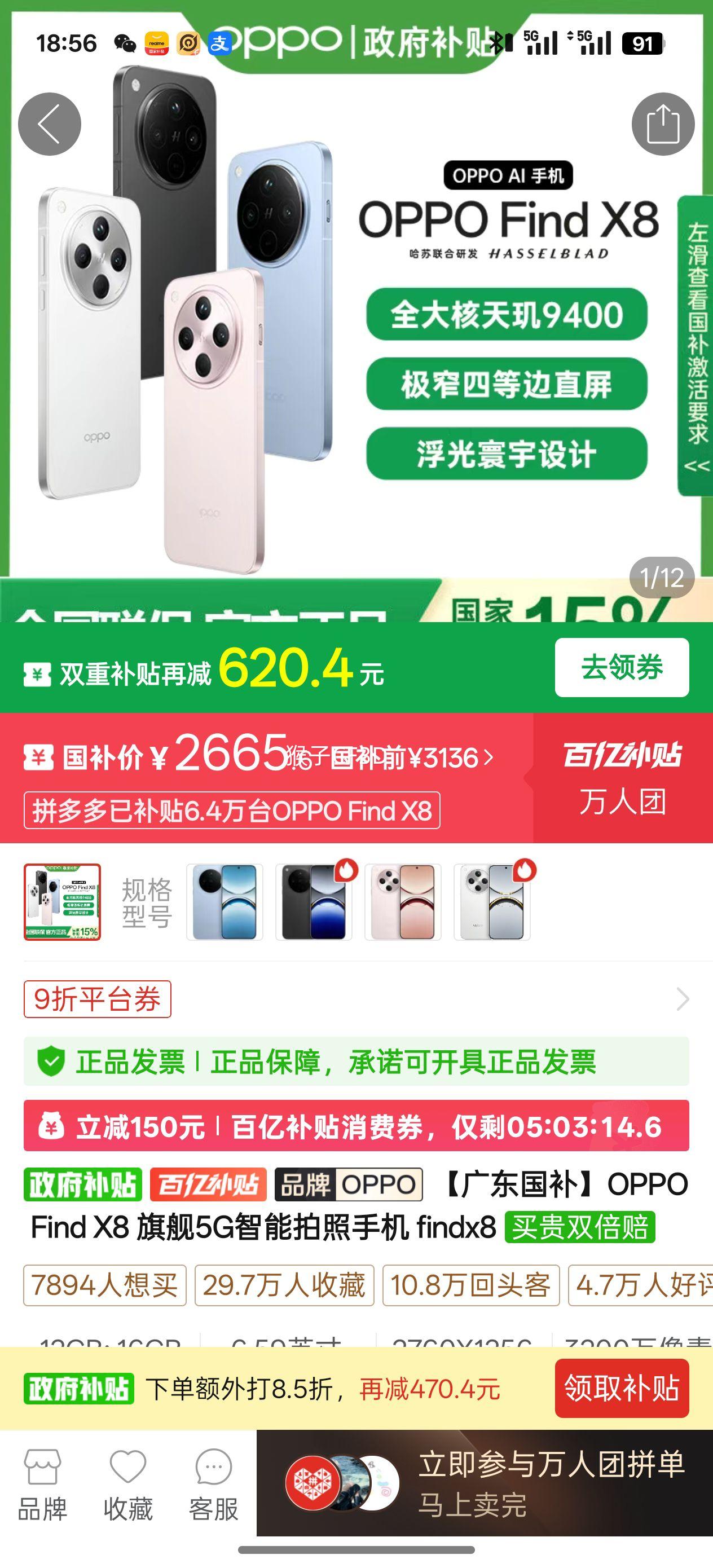The height and width of the screenshot is (1568, 713).
Task: Select the blue phone variant thumbnail
Action: point(225,902)
